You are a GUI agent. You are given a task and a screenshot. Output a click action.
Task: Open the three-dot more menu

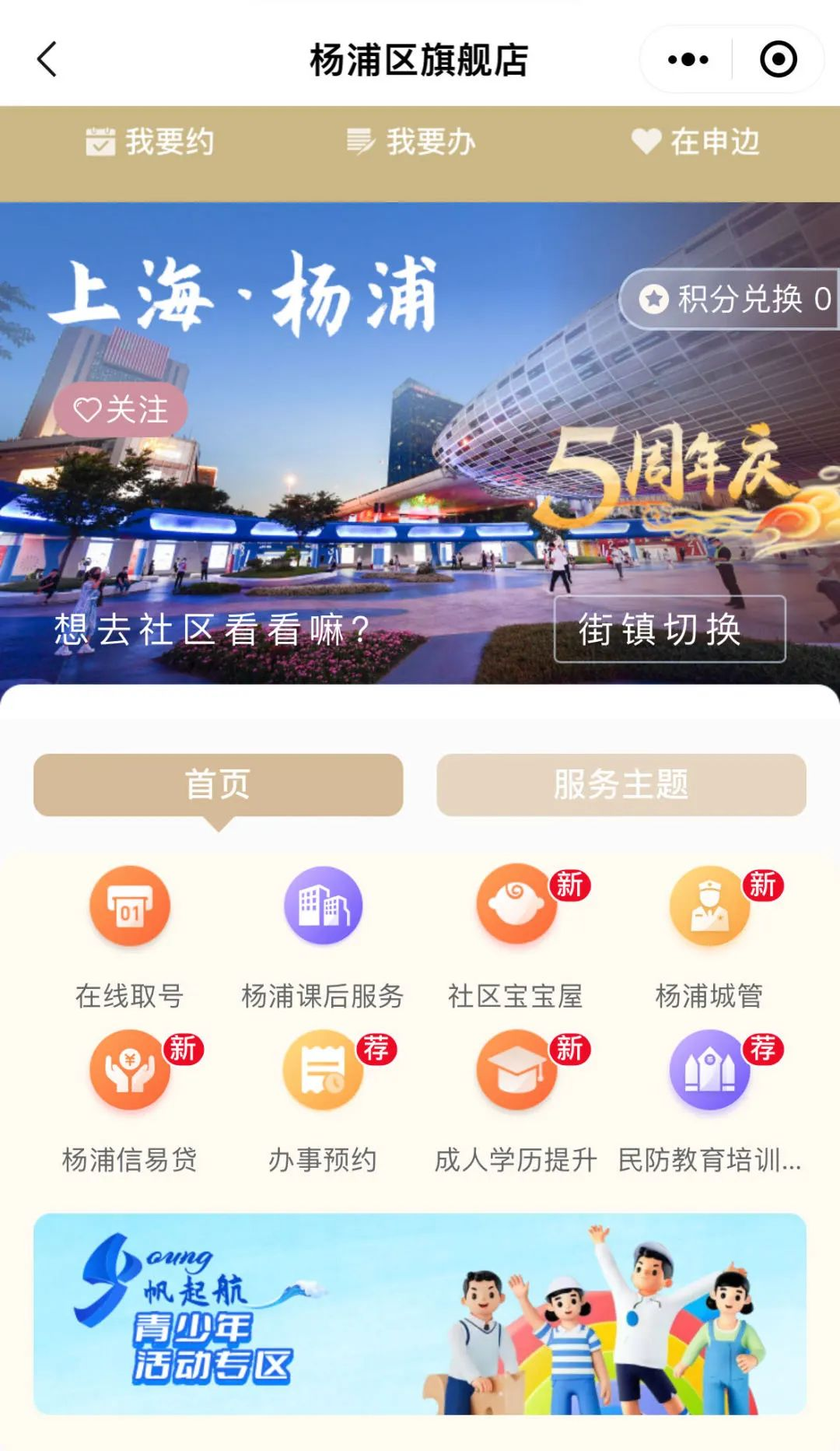click(x=688, y=59)
